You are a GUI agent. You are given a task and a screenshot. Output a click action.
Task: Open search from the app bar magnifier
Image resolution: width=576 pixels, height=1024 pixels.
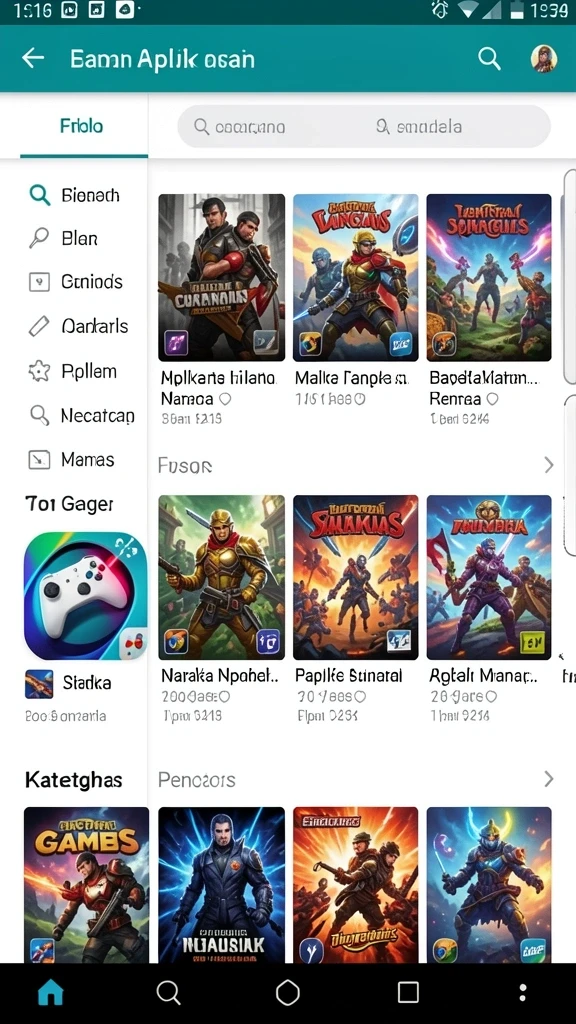(489, 59)
